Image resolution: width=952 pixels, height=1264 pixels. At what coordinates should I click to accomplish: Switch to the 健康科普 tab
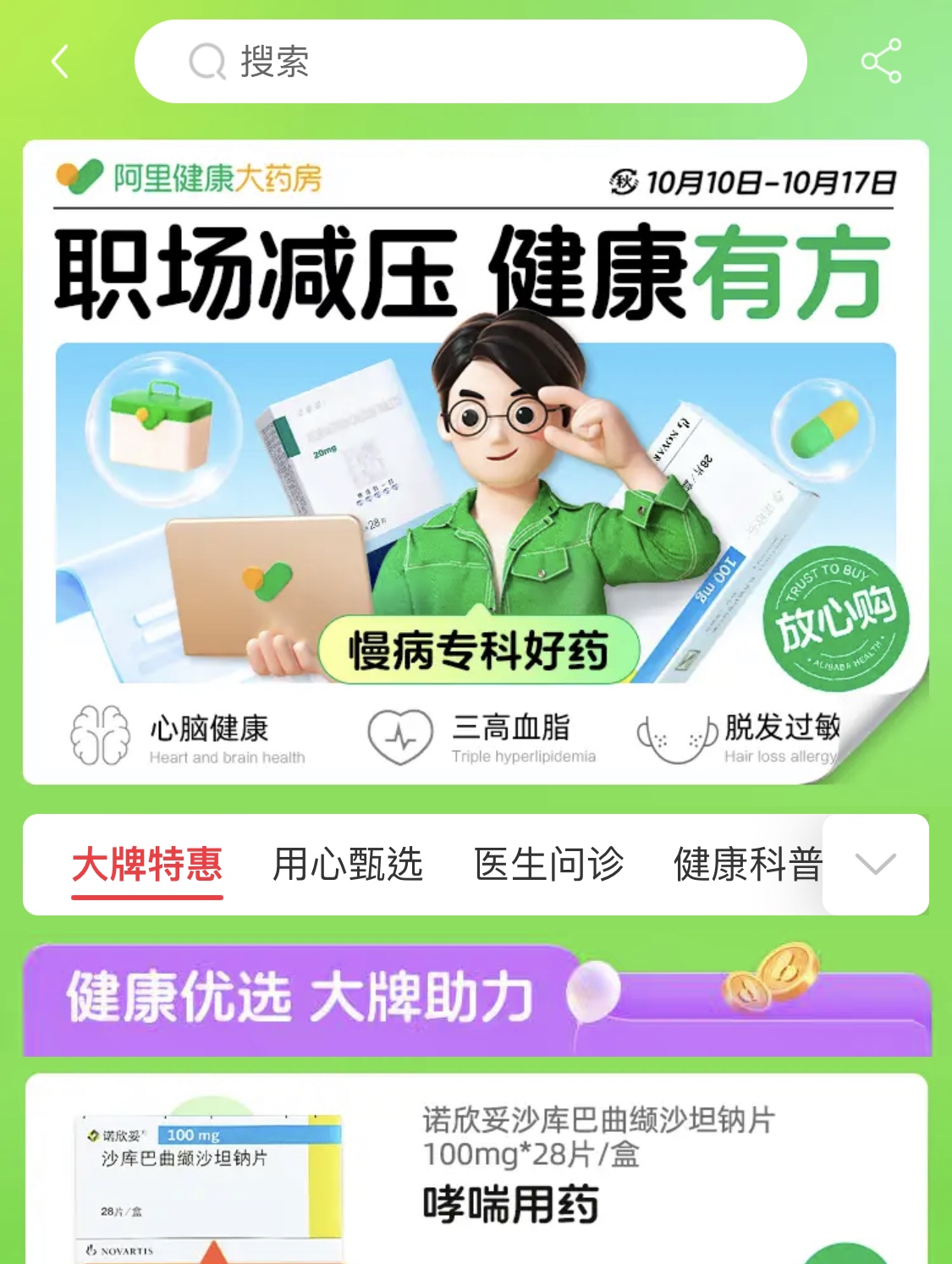tap(747, 865)
